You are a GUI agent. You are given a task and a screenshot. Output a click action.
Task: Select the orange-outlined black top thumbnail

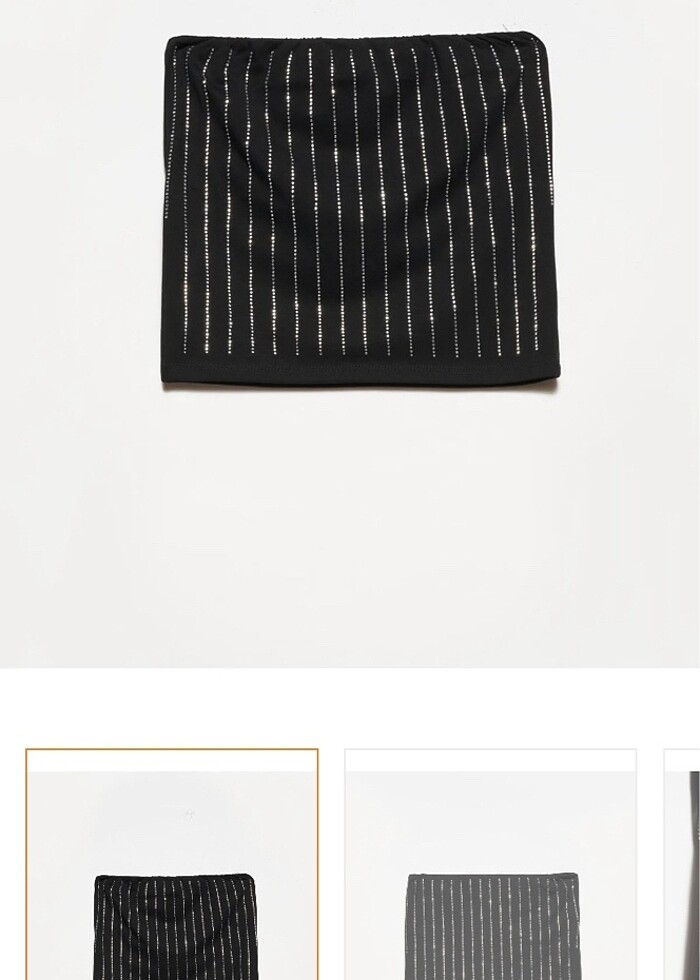tap(172, 865)
